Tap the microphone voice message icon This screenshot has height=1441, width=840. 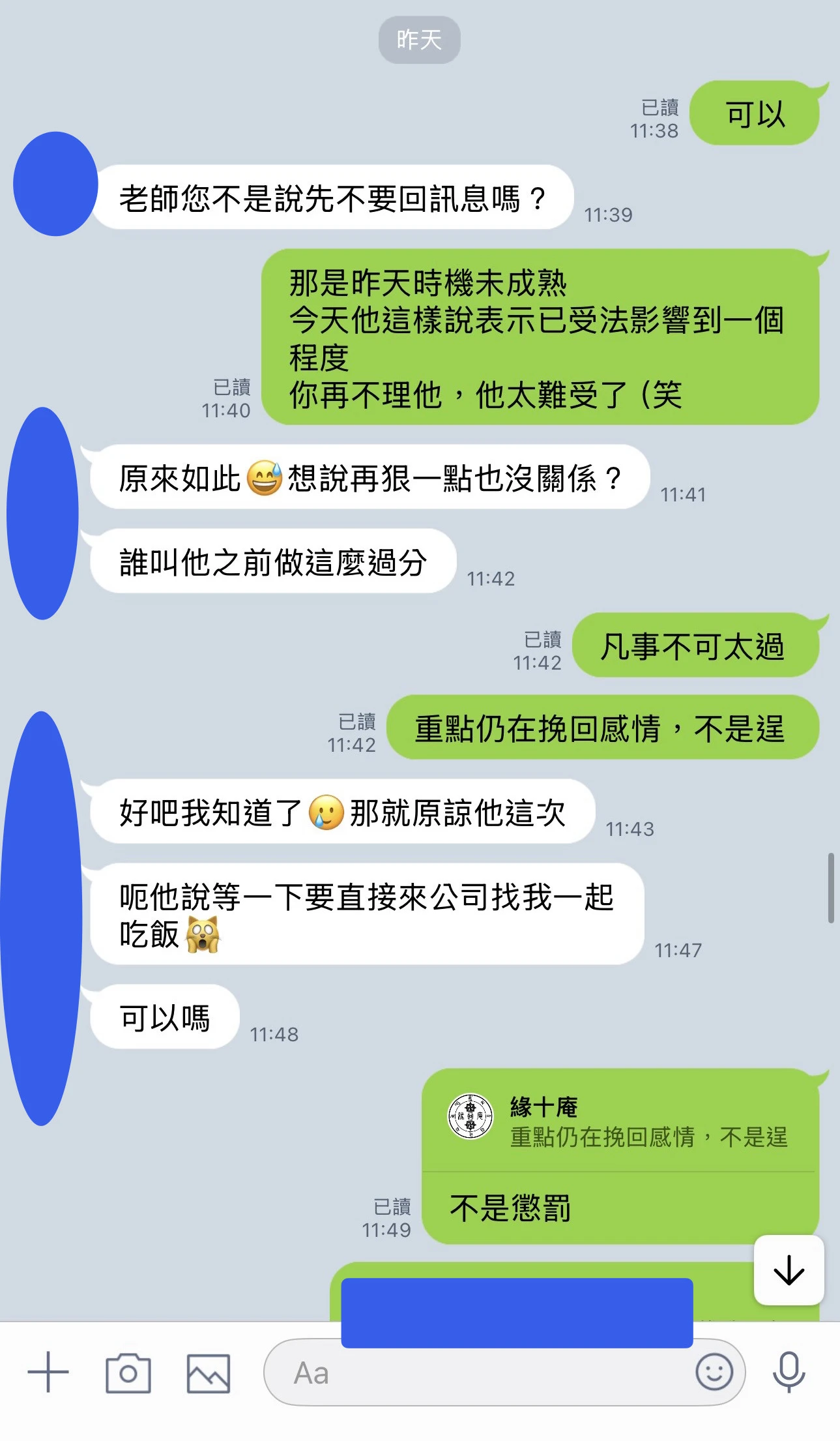789,1372
